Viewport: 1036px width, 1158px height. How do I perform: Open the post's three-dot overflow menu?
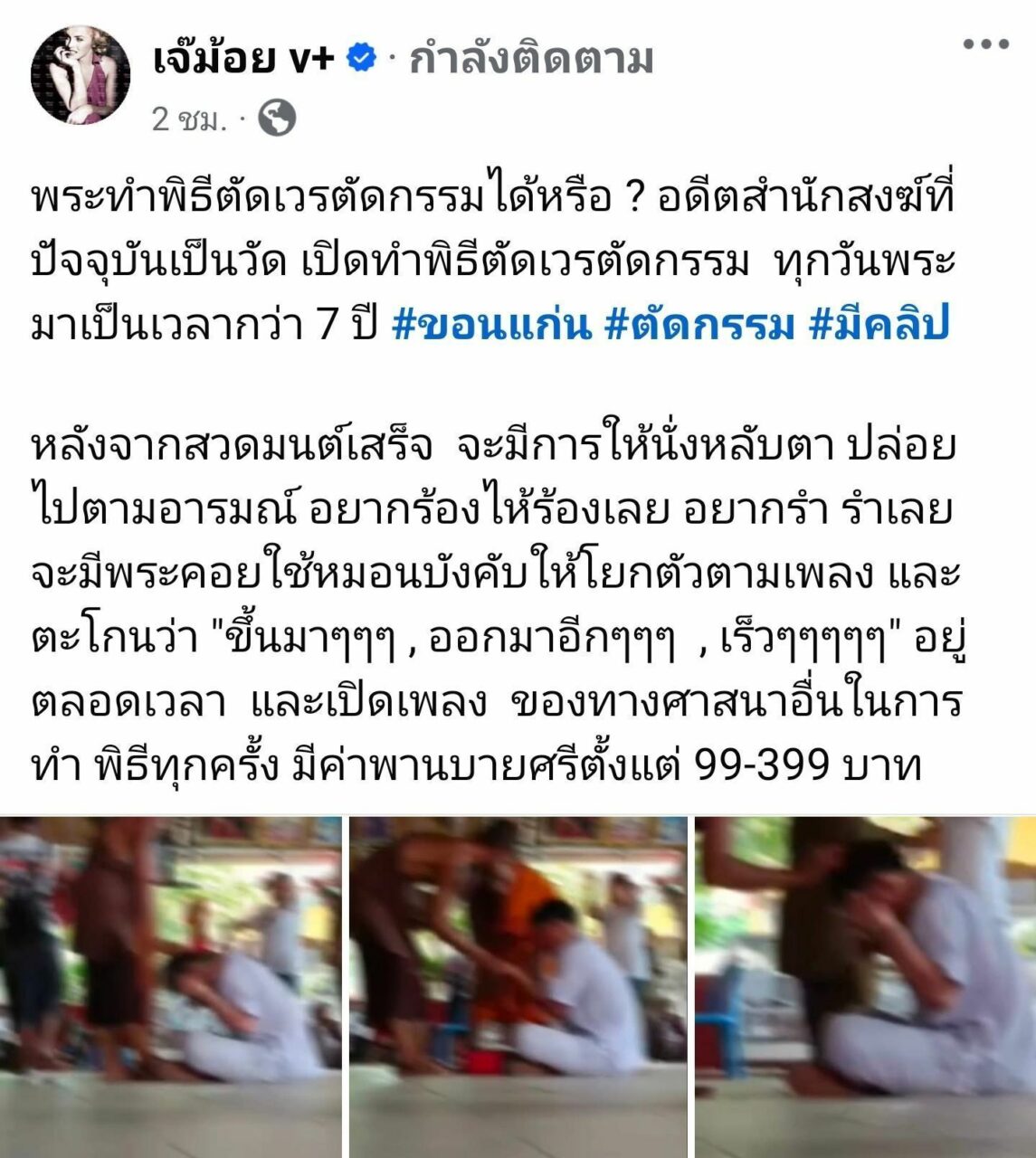tap(985, 44)
